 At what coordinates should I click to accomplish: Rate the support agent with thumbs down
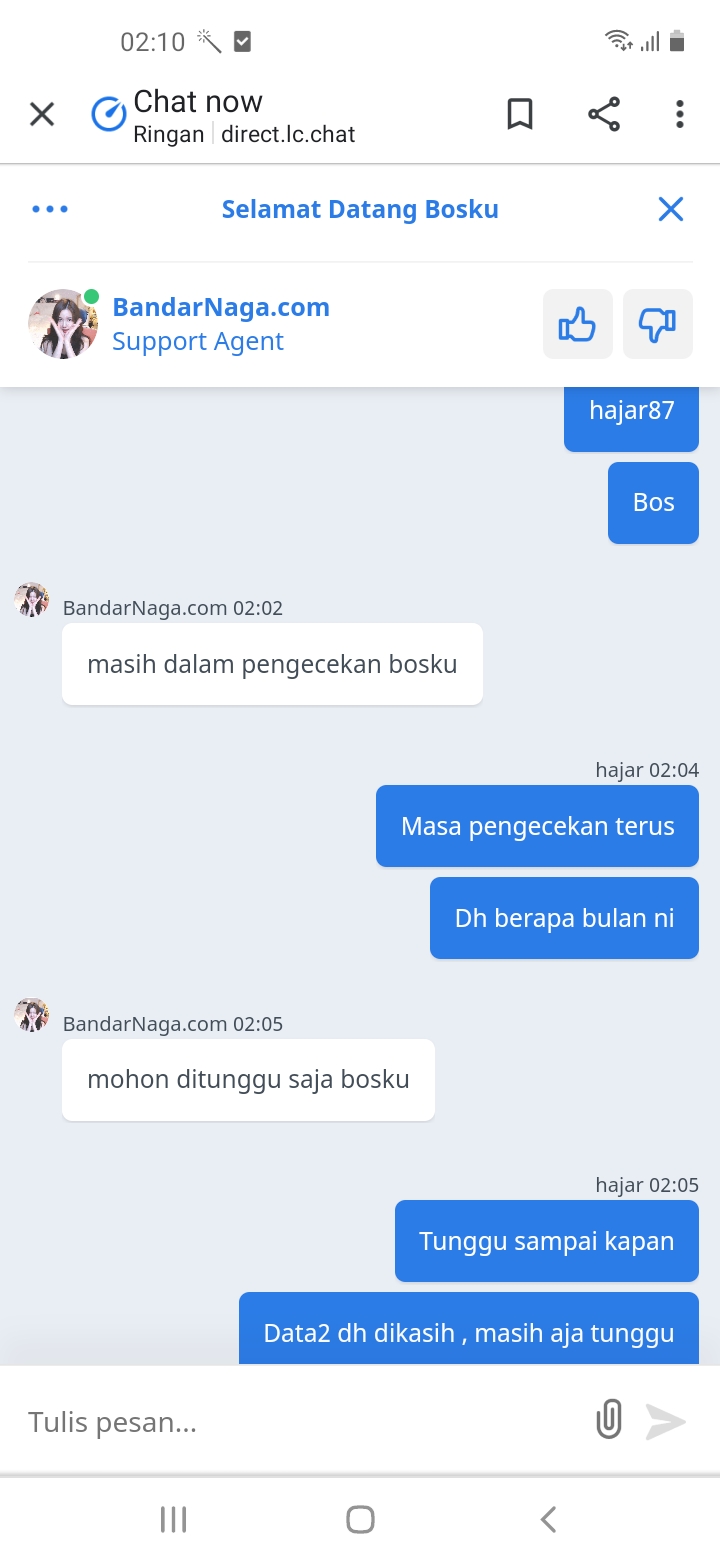point(657,324)
